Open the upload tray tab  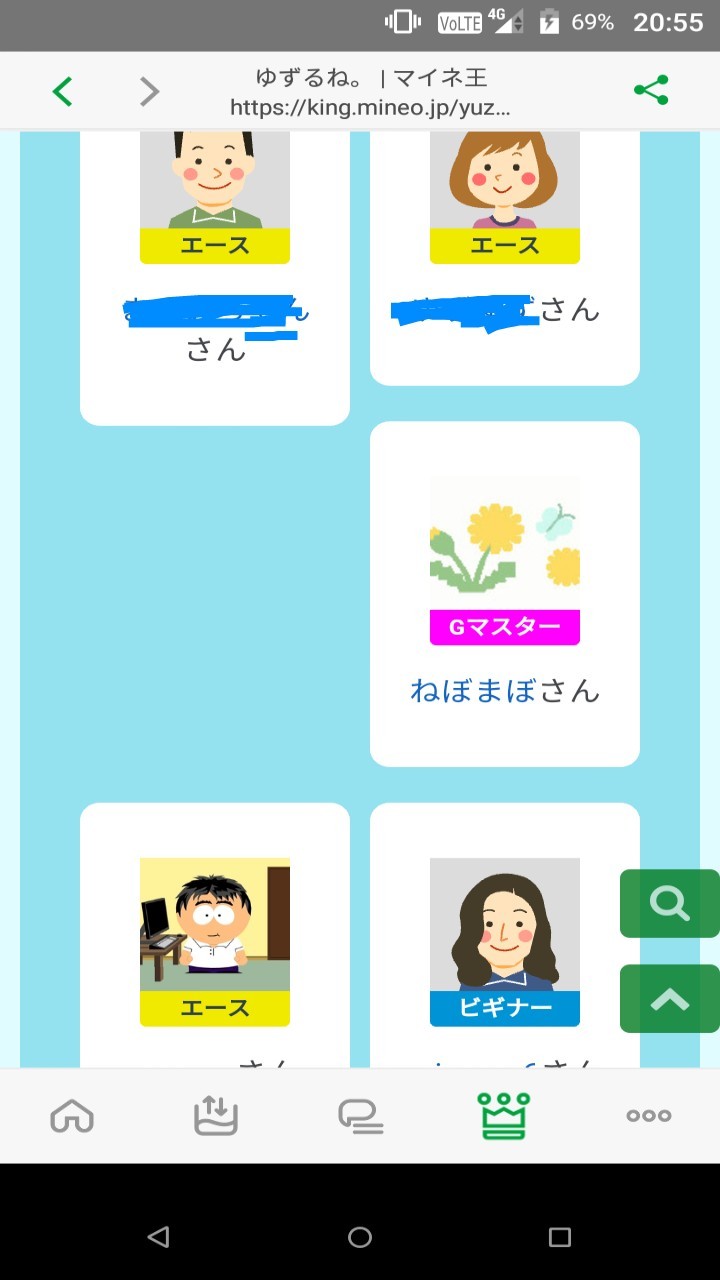pyautogui.click(x=216, y=1115)
